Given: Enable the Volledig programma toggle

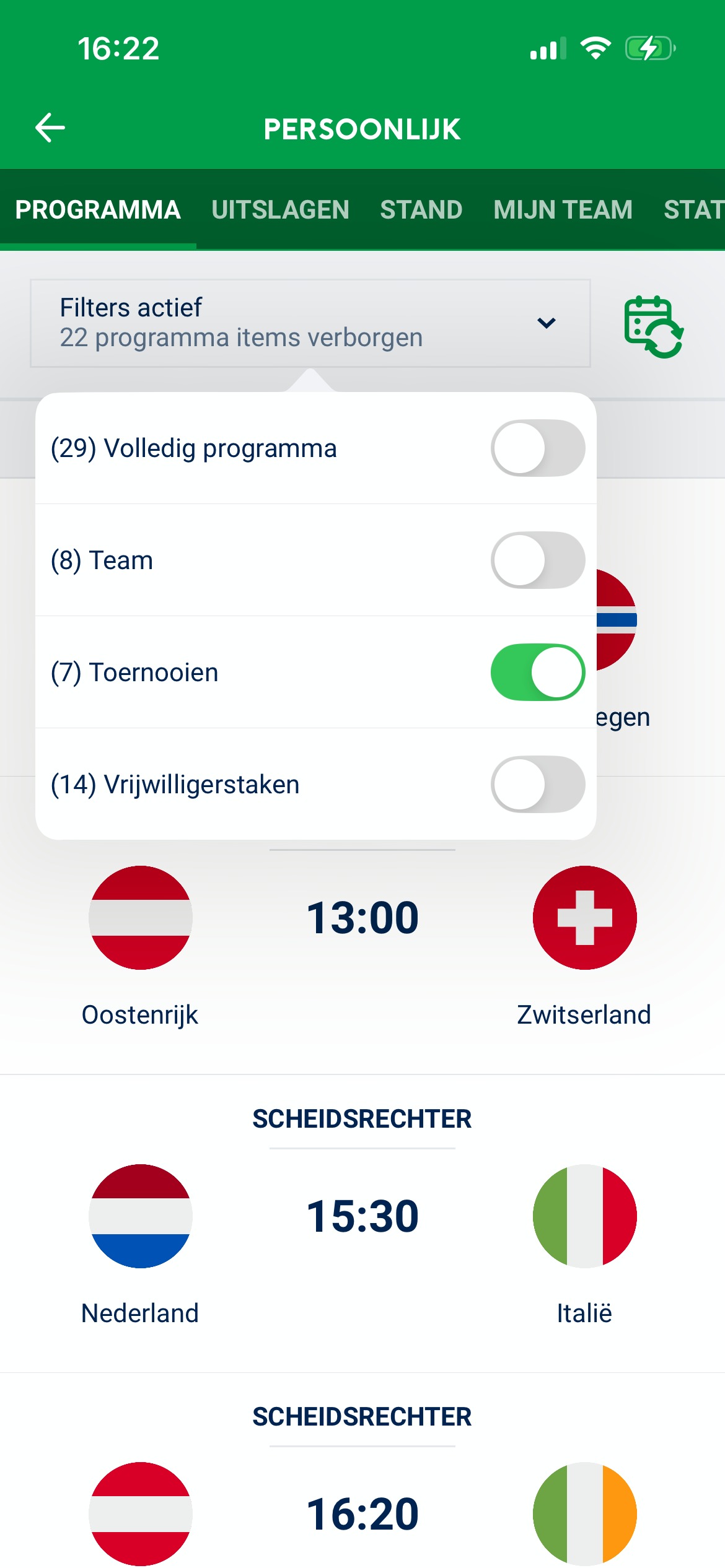Looking at the screenshot, I should point(537,448).
